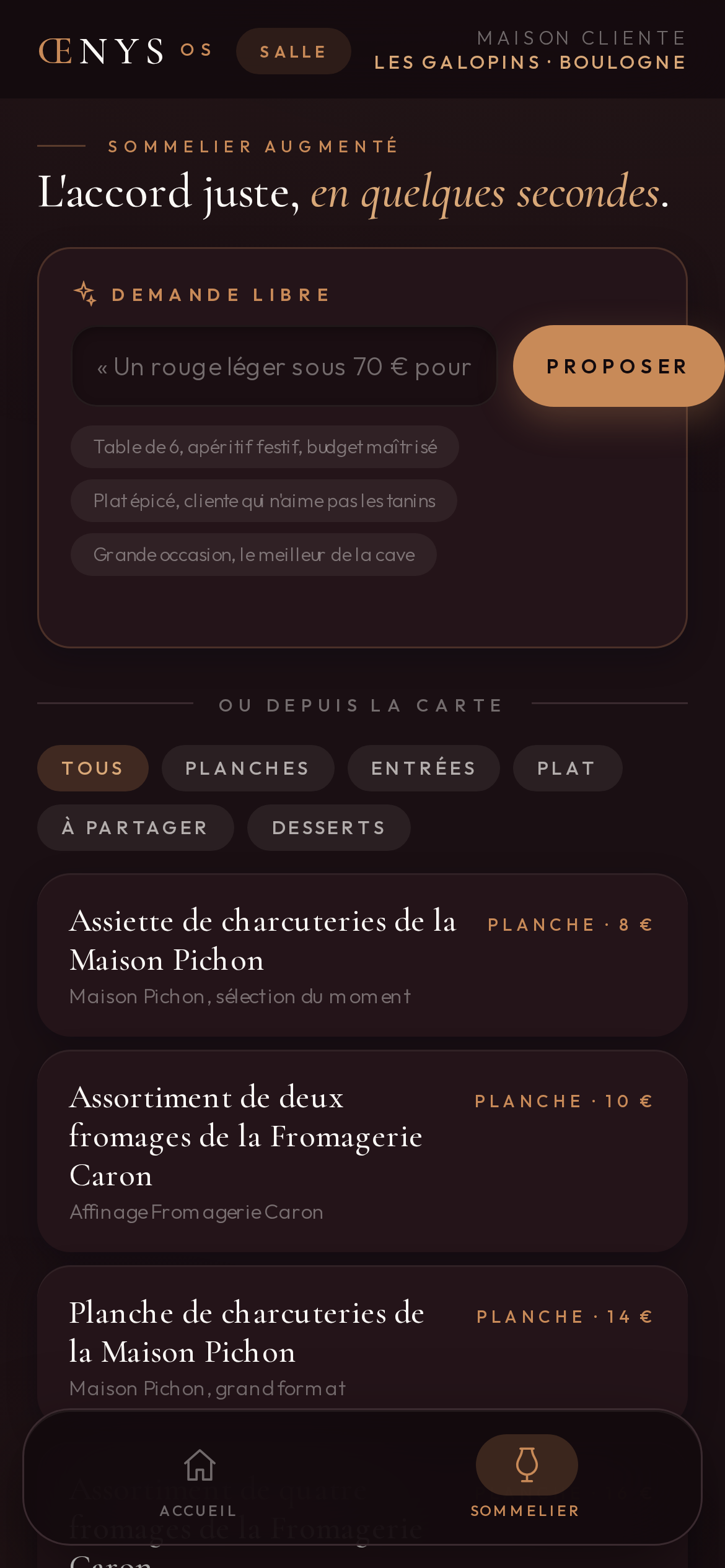Open Assortiment de deux fromages card

pos(362,1151)
